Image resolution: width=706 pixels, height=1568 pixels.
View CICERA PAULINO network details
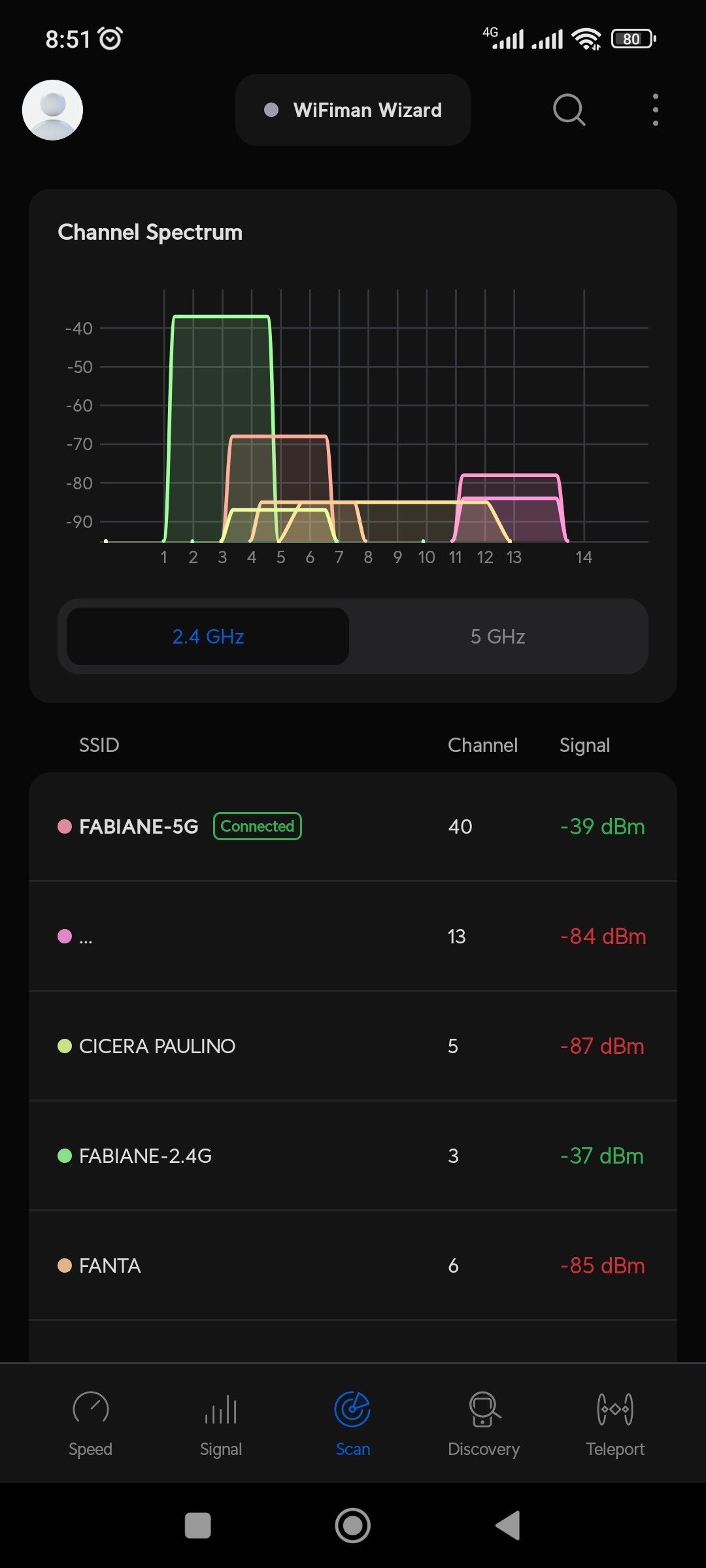click(353, 1046)
